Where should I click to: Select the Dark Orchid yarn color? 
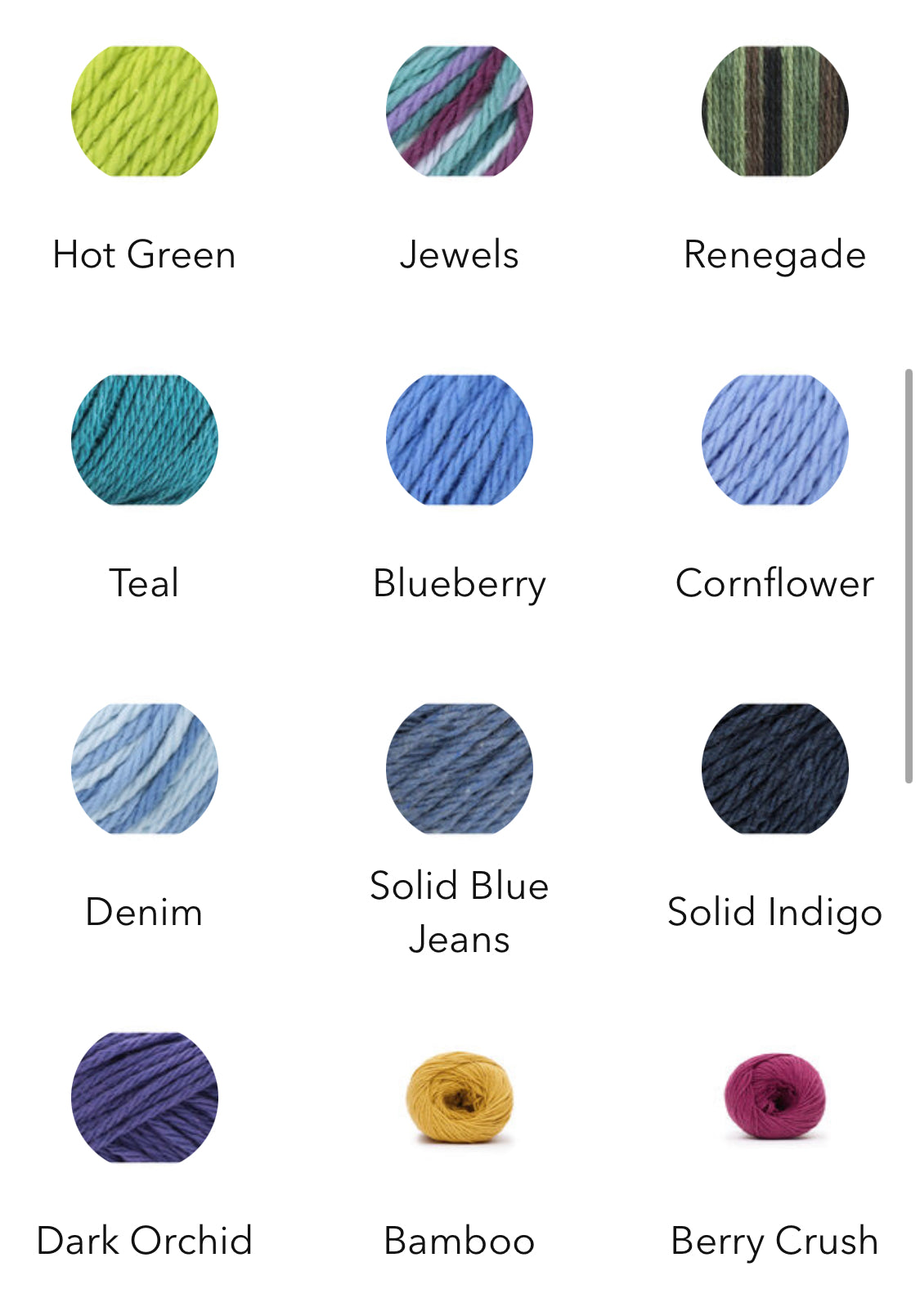pyautogui.click(x=144, y=1097)
